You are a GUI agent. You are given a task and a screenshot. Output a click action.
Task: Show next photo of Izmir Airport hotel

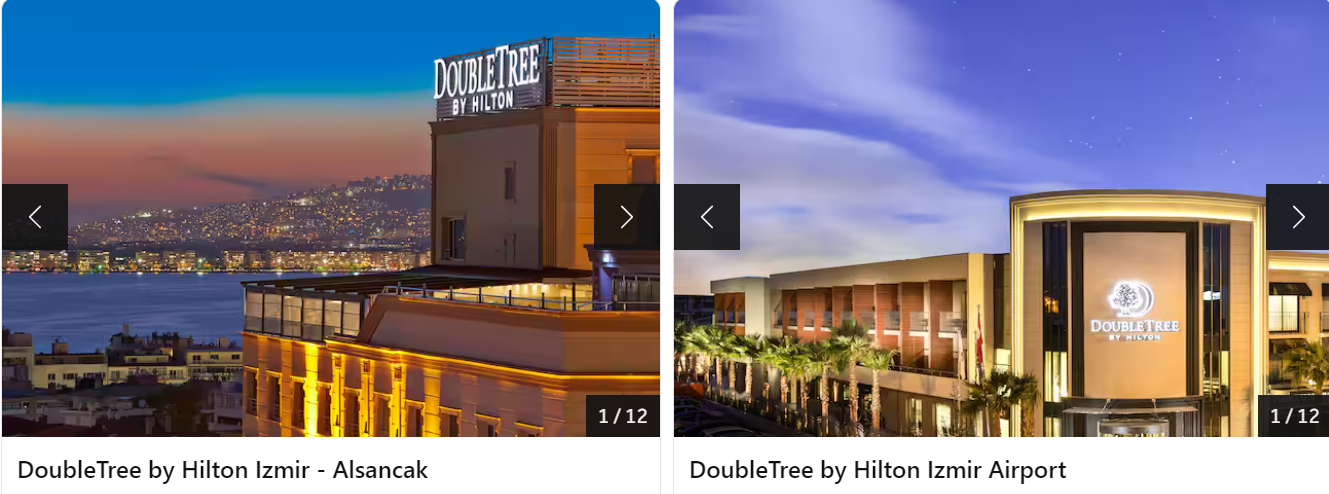point(1297,217)
